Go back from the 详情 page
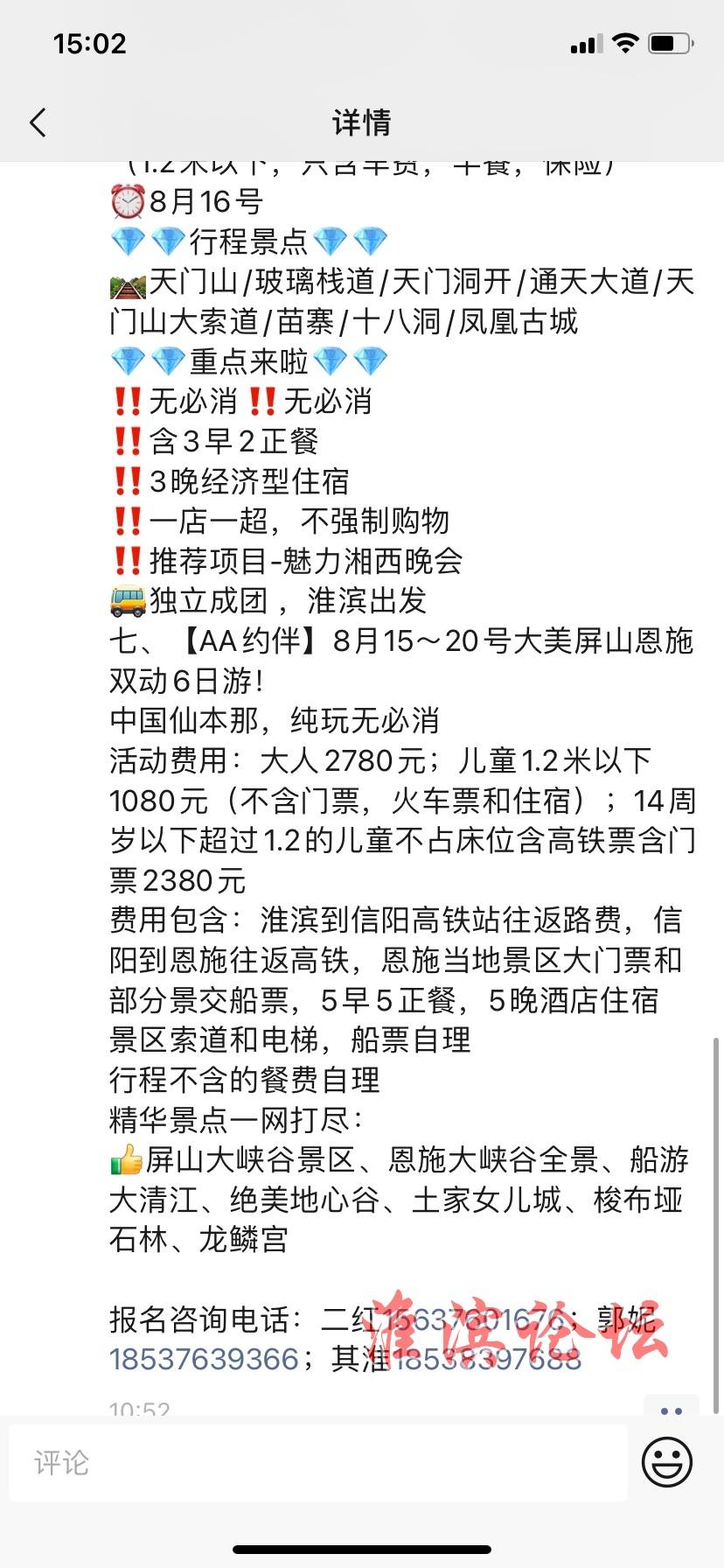724x1568 pixels. pyautogui.click(x=38, y=122)
